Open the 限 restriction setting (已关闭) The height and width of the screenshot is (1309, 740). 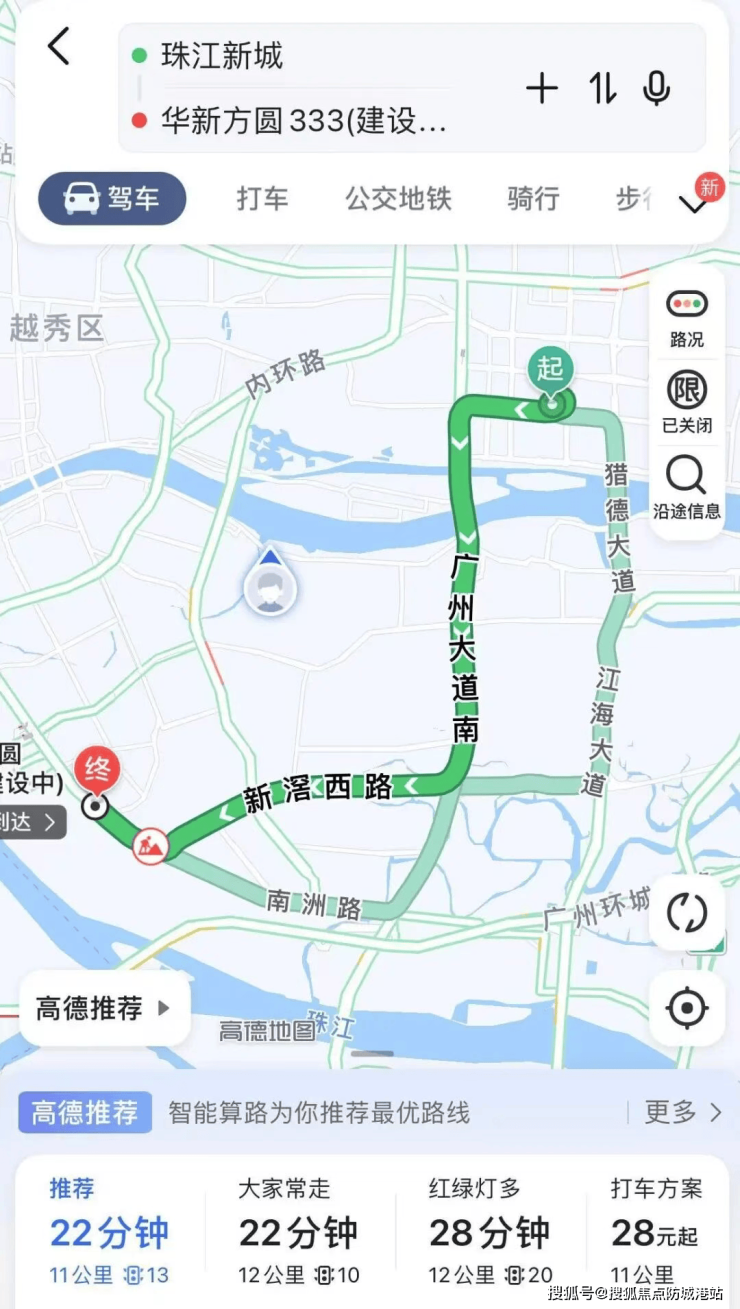coord(687,402)
